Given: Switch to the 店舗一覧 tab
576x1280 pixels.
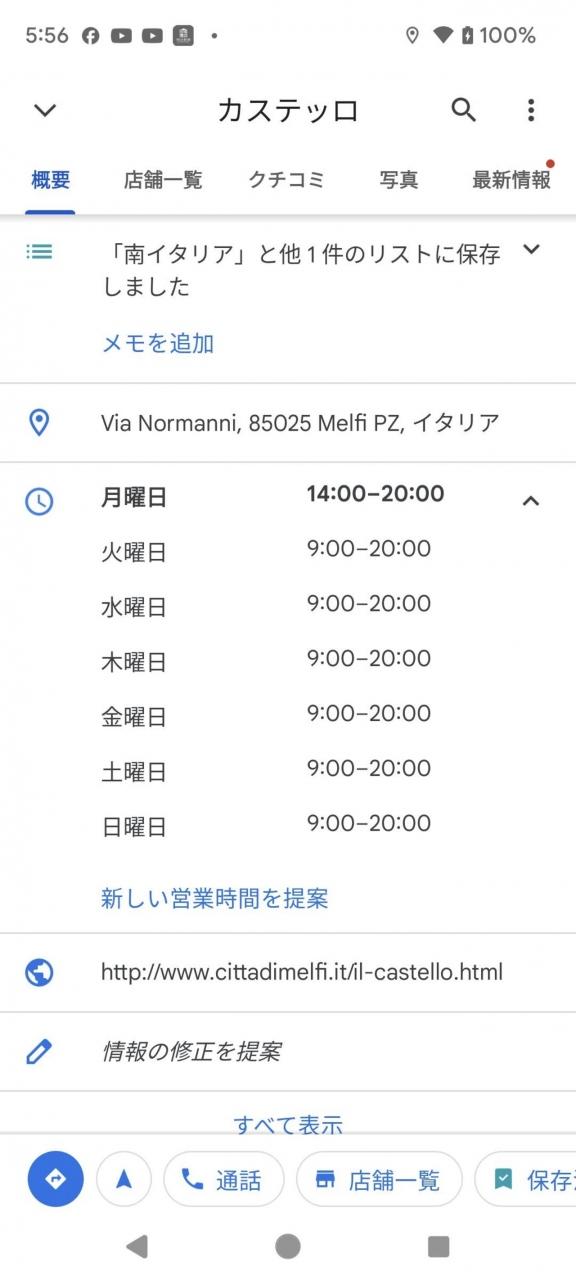Looking at the screenshot, I should click(x=163, y=180).
